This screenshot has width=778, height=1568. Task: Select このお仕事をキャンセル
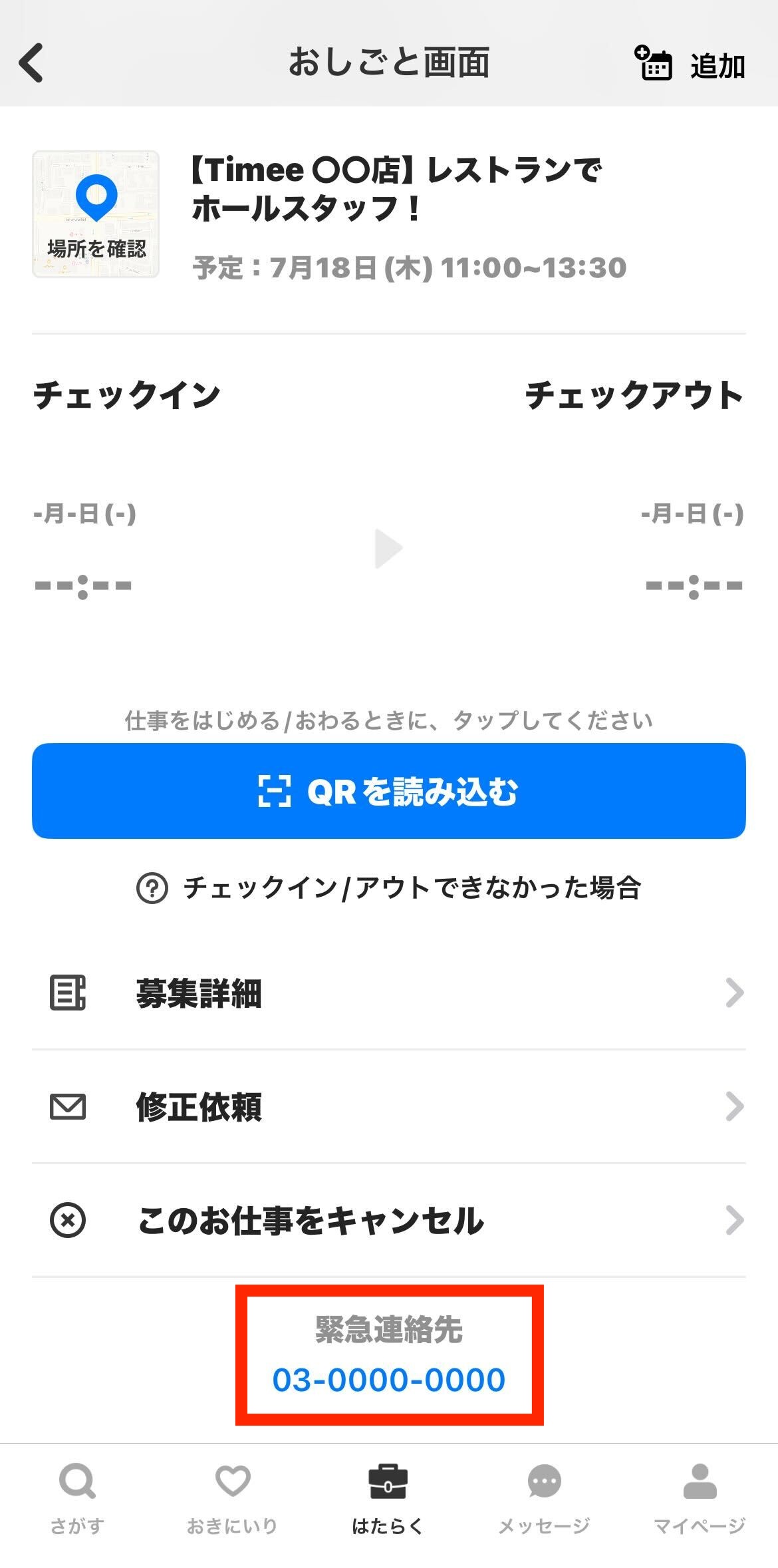pos(388,1221)
